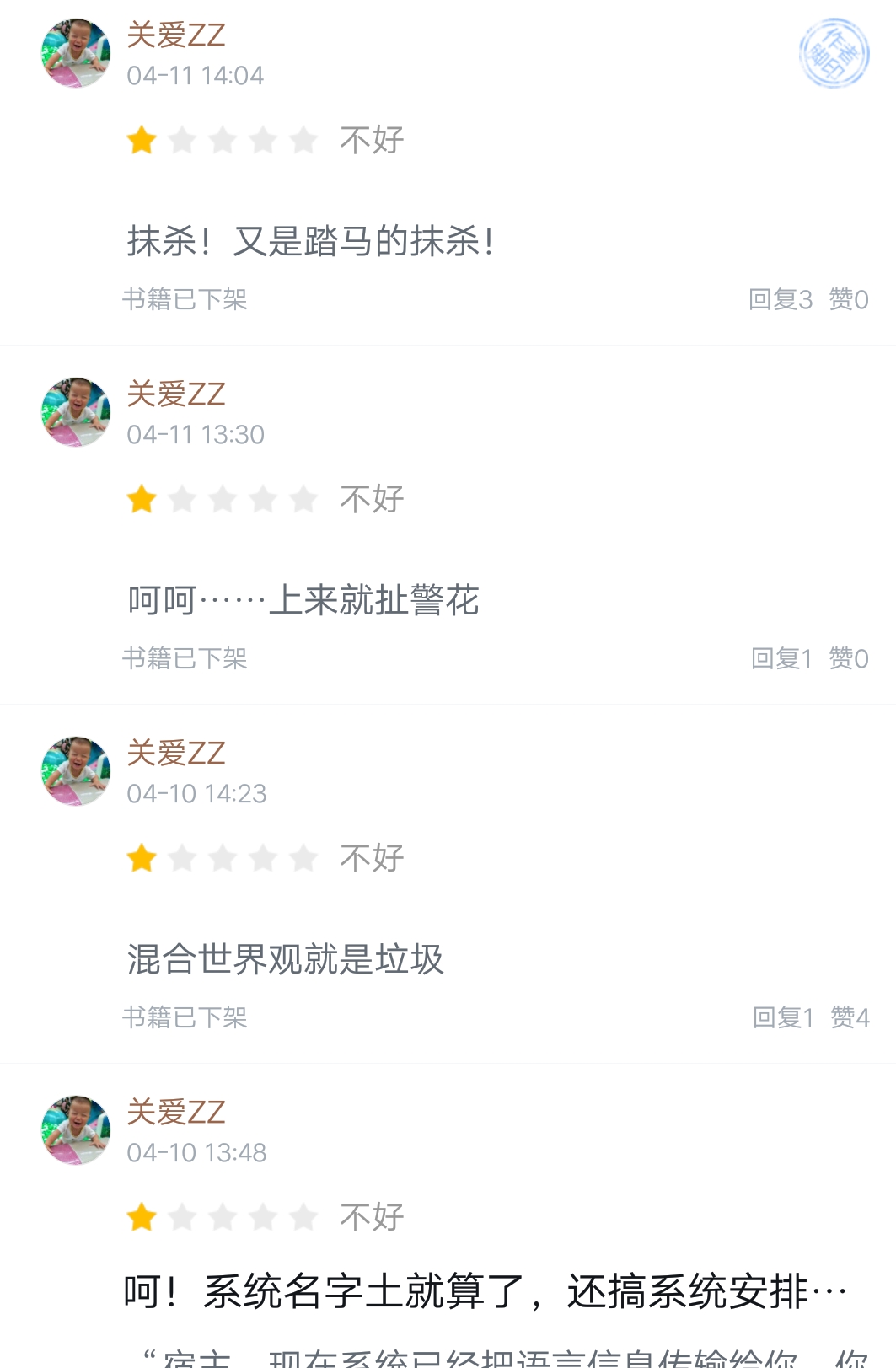
Task: Open avatar on the 04-10 13:48 review
Action: point(76,1130)
